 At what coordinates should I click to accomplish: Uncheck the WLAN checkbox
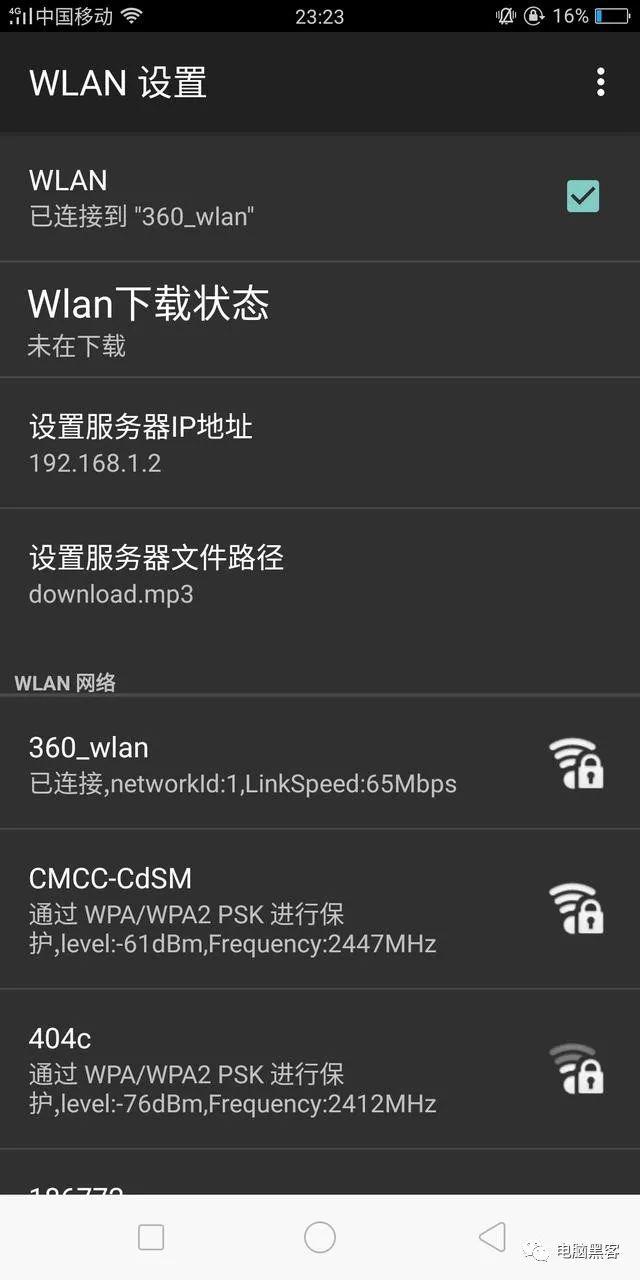pos(583,196)
